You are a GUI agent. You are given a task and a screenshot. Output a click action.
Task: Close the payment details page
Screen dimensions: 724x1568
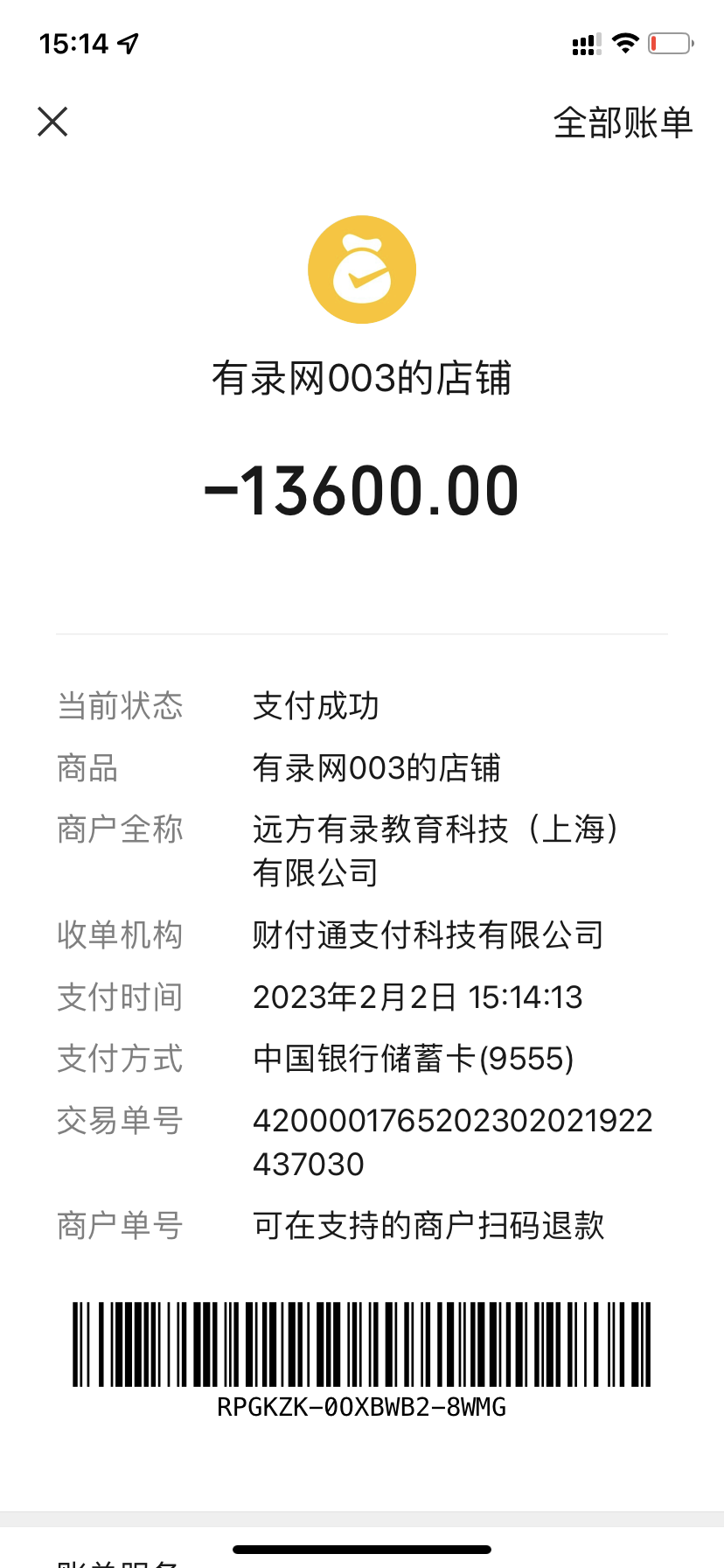[52, 122]
